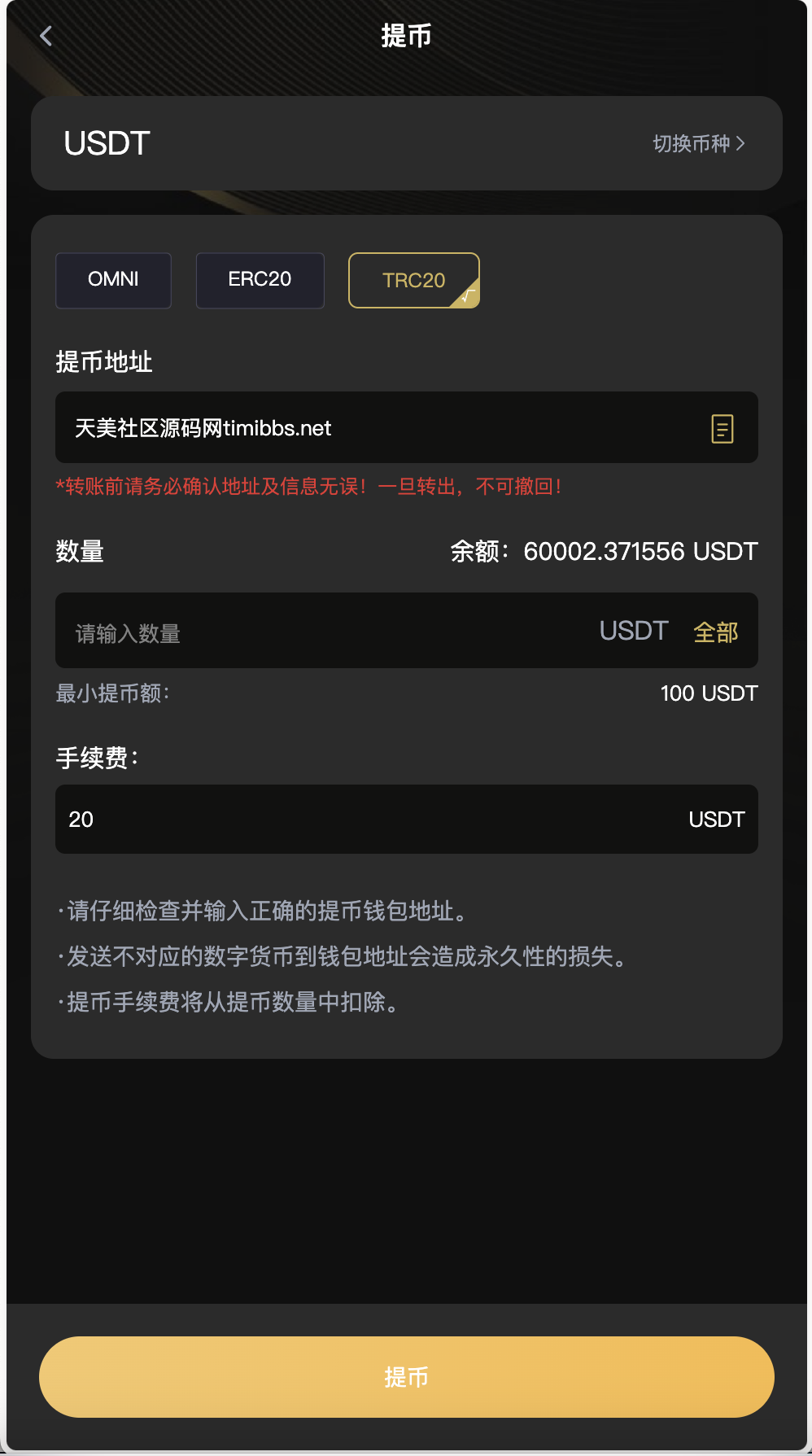Tap the 提币地址 withdrawal address field
This screenshot has width=812, height=1456.
[x=366, y=428]
